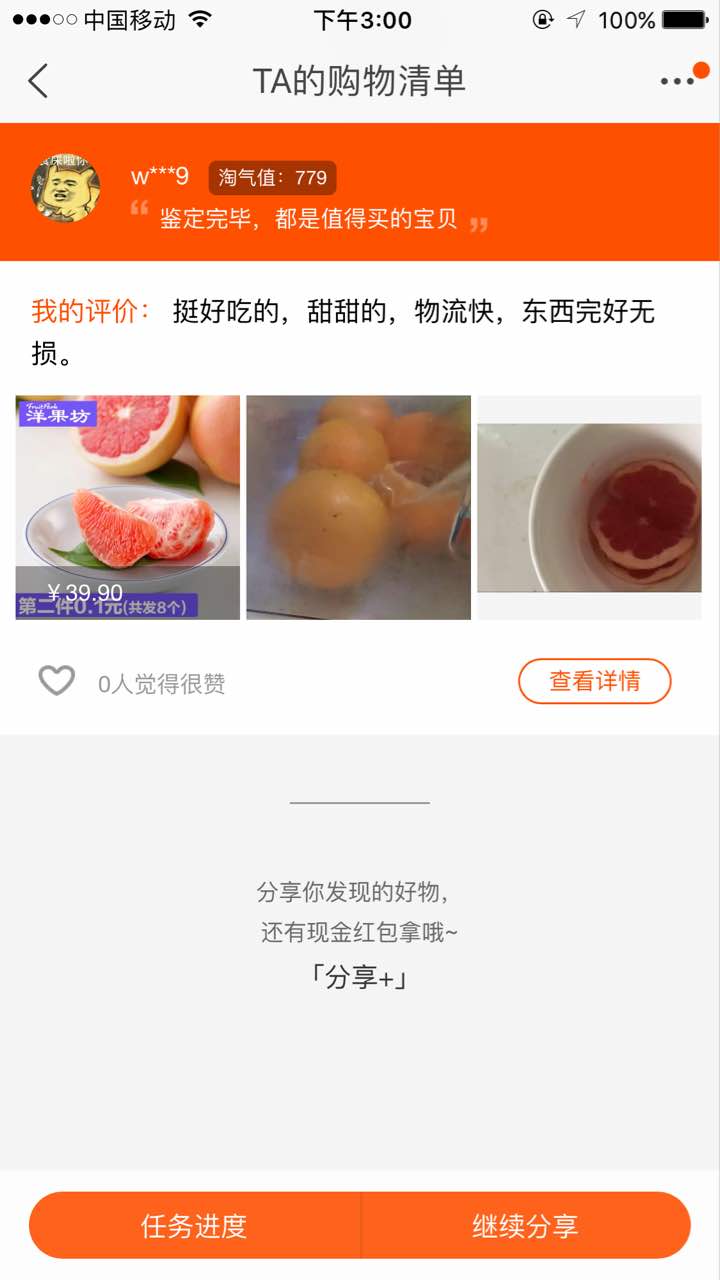The height and width of the screenshot is (1280, 720).
Task: Open the three-dot overflow menu
Action: pyautogui.click(x=678, y=81)
